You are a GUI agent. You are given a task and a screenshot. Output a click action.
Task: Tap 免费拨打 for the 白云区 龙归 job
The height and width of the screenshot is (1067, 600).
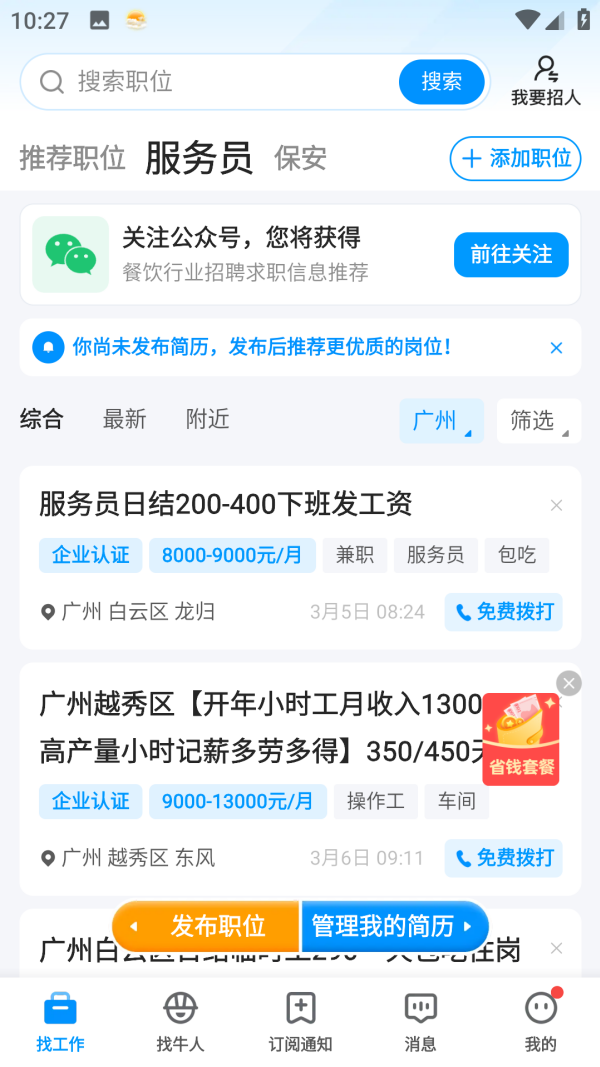[504, 612]
